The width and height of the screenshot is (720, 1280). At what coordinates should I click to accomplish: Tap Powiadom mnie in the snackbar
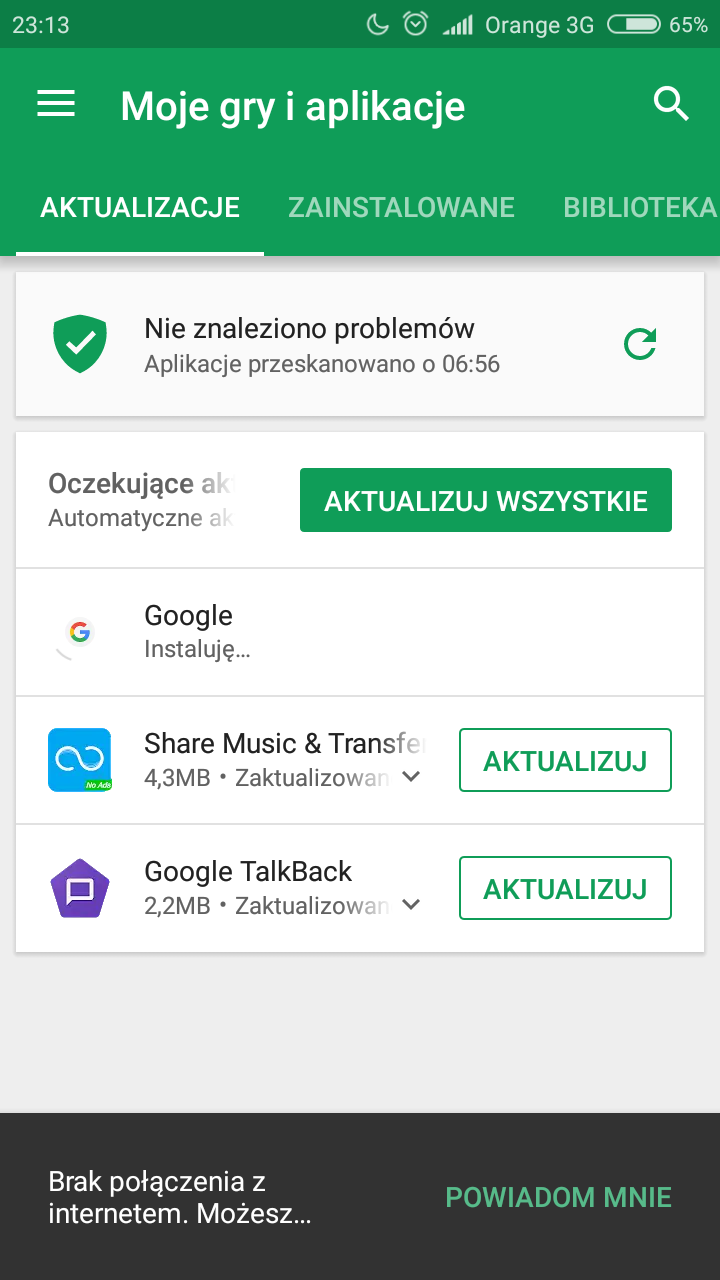(x=558, y=1197)
